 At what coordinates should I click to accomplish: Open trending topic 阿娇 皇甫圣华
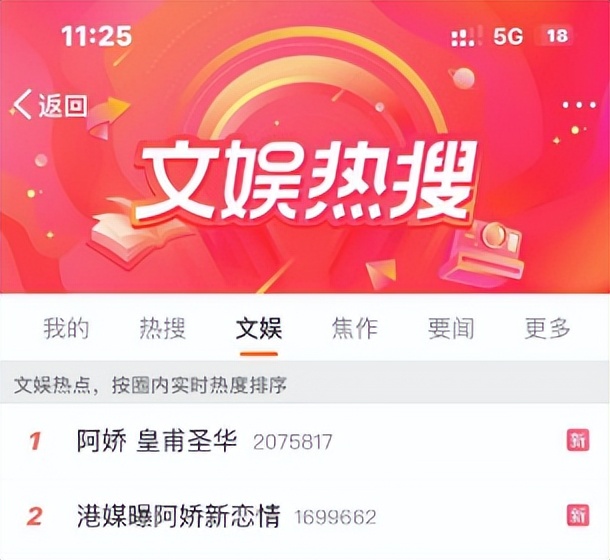[157, 440]
